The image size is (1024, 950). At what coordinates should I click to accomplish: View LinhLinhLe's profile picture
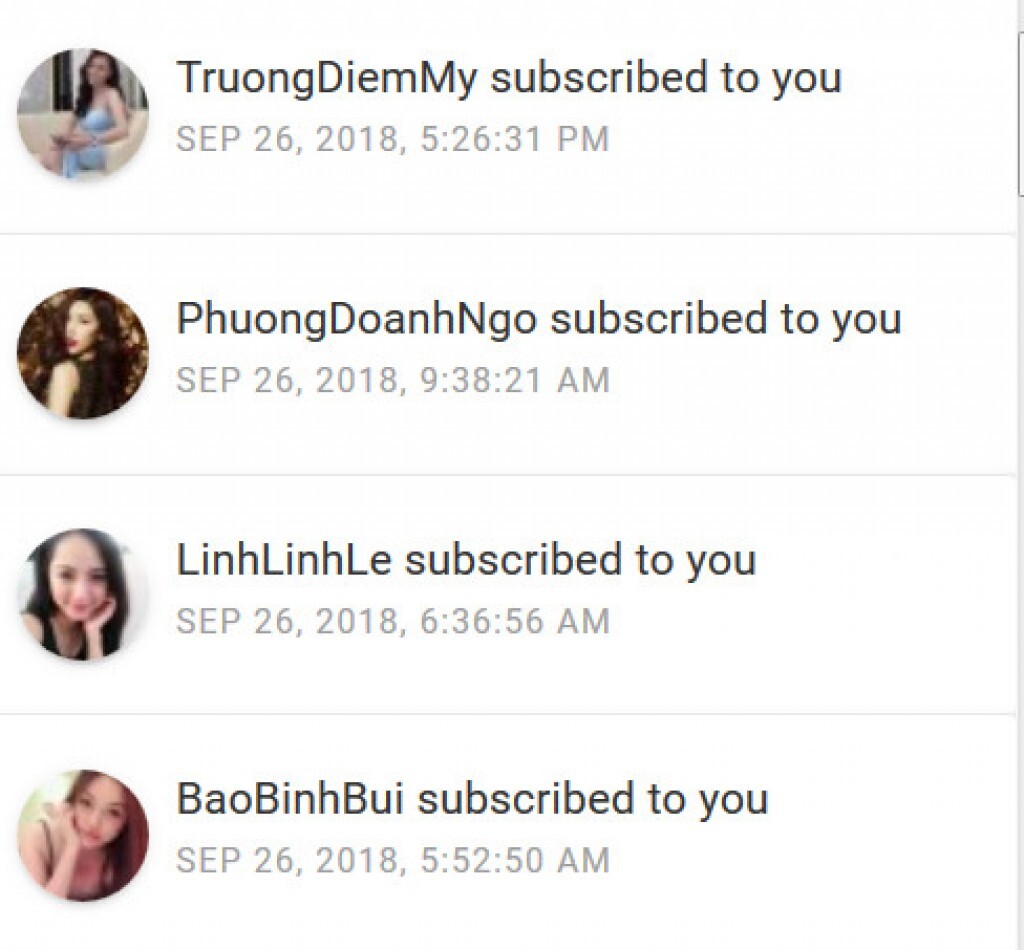(83, 594)
